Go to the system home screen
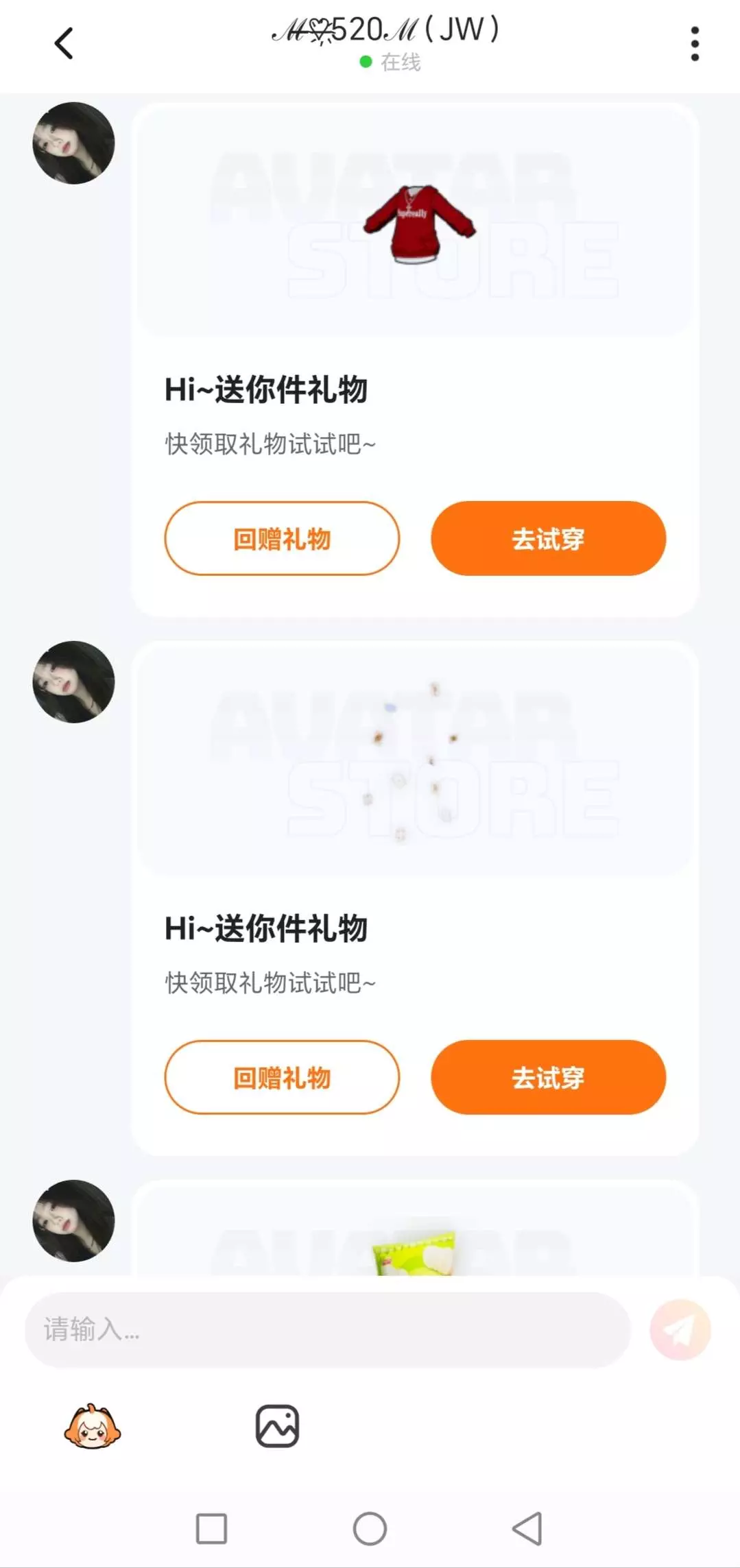The height and width of the screenshot is (1568, 740). point(370,1529)
